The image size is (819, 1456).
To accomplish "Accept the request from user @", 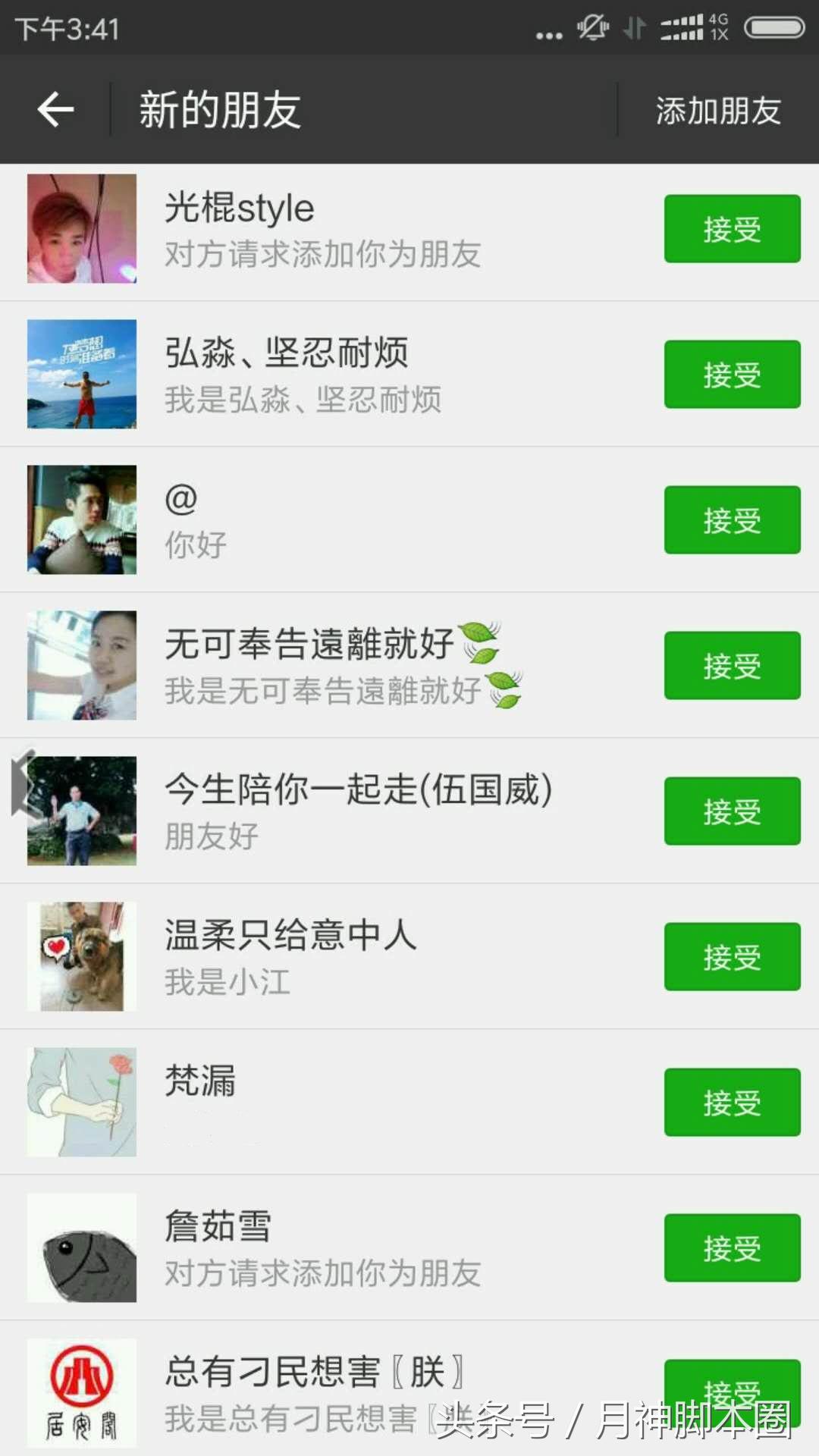I will [x=731, y=519].
